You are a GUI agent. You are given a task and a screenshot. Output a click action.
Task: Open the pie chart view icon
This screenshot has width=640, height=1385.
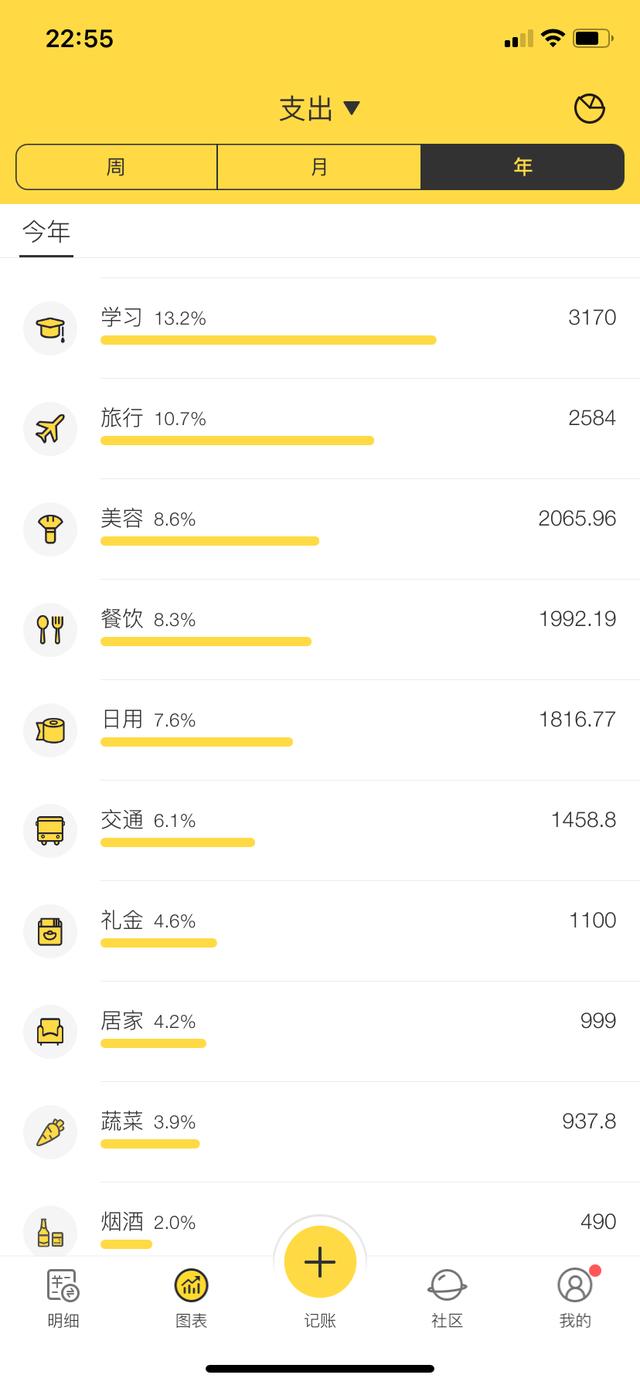(x=590, y=109)
